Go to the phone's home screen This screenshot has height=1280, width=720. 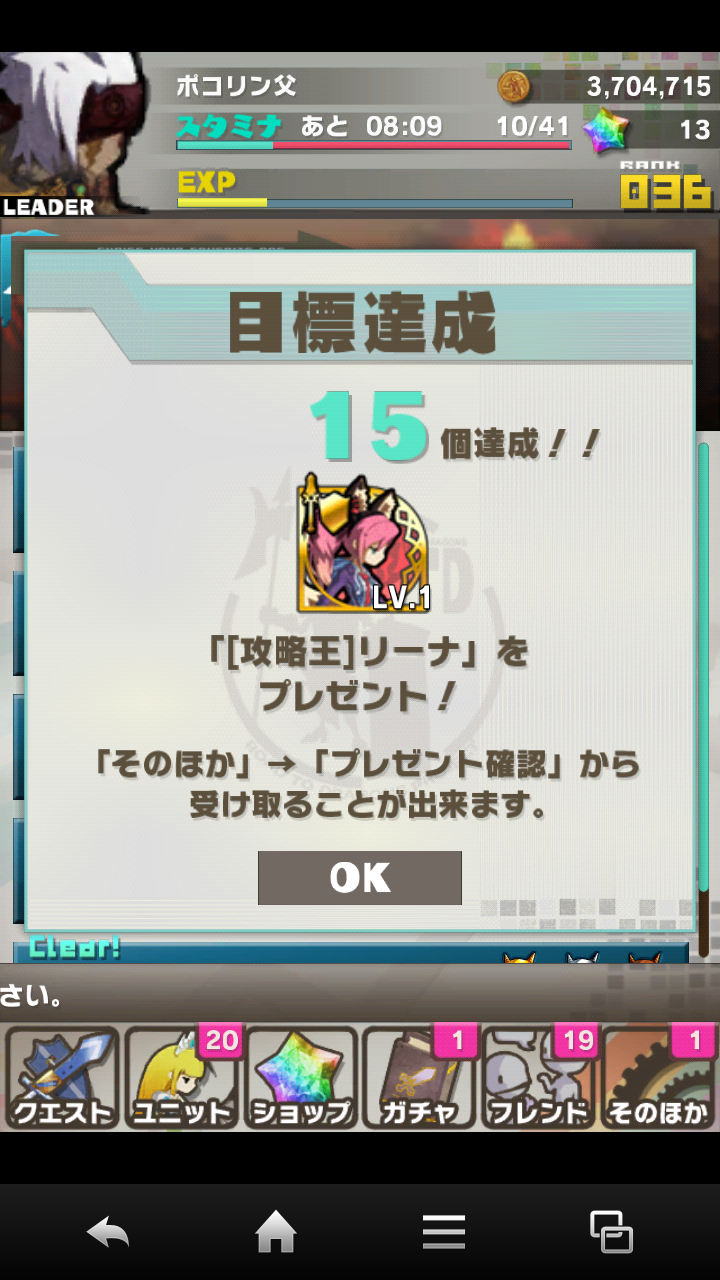pos(276,1232)
